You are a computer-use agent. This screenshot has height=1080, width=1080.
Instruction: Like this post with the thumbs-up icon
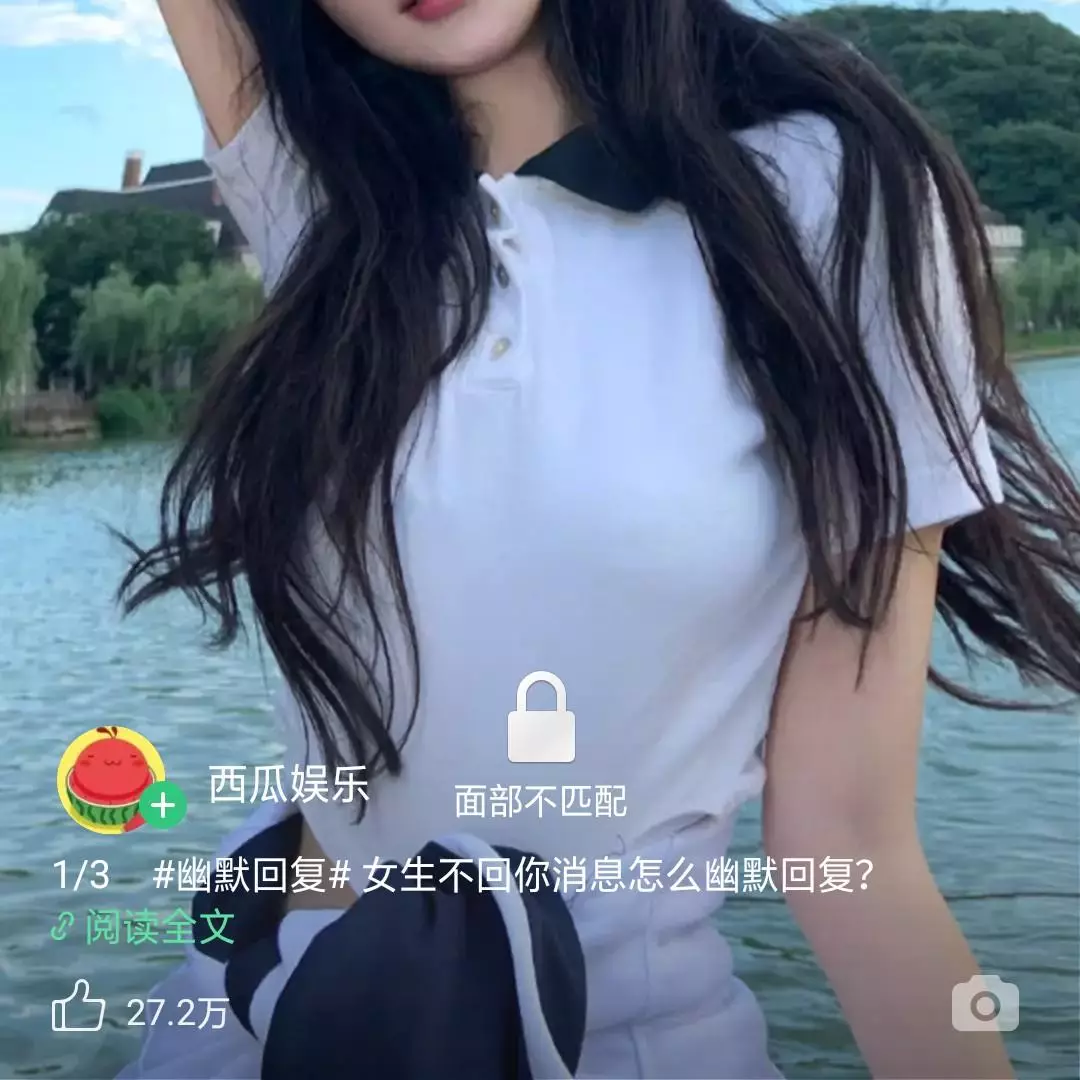click(x=78, y=1006)
